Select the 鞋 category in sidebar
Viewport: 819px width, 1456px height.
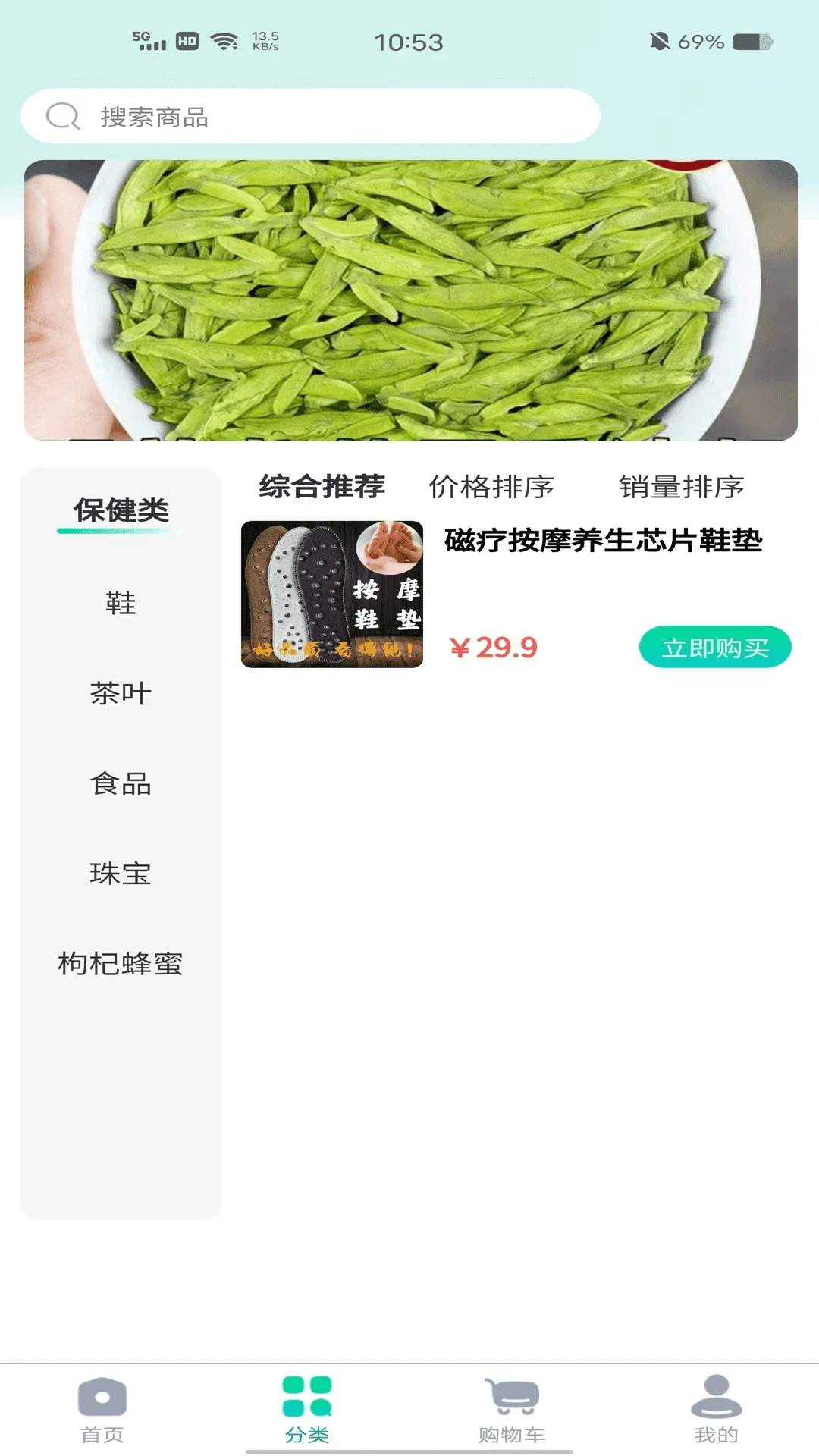[x=123, y=604]
